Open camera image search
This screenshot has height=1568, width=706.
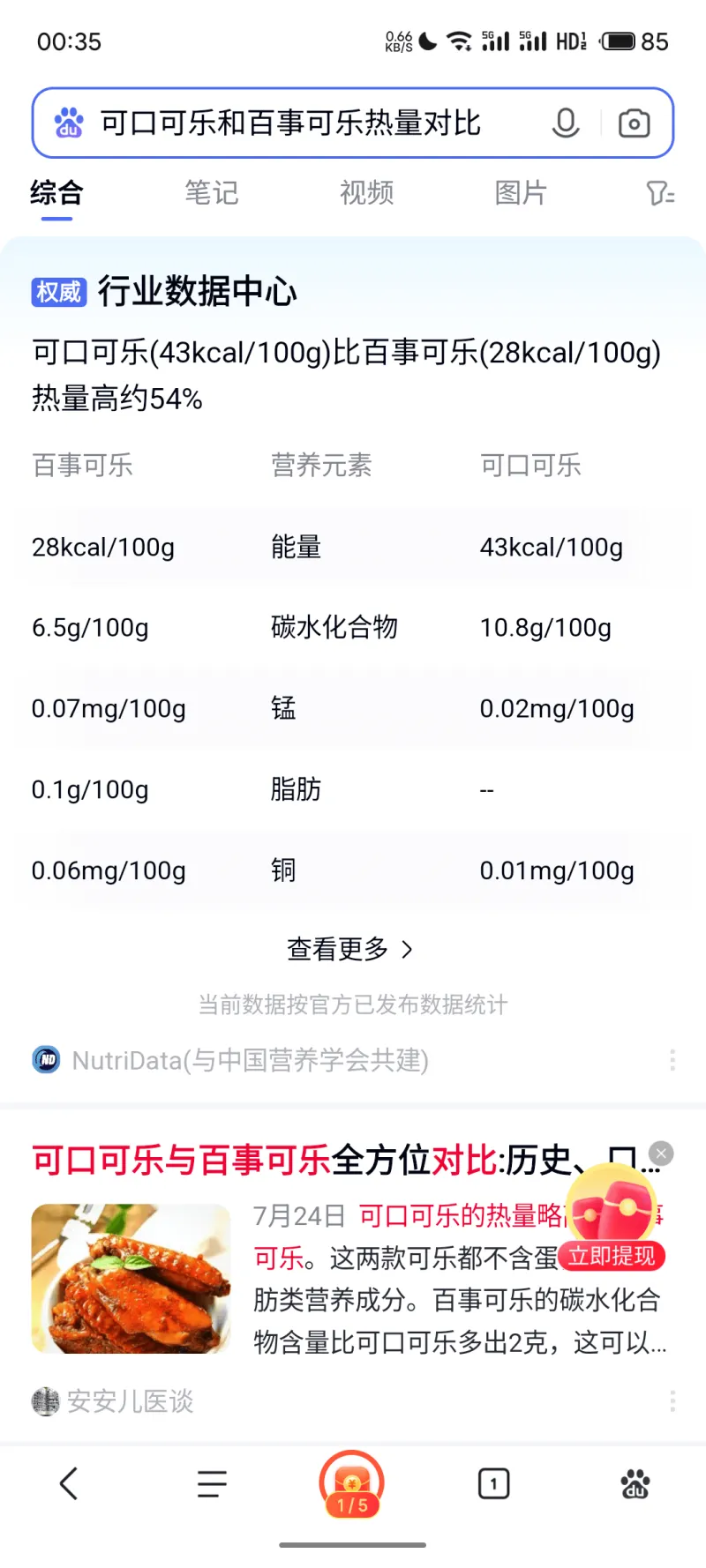coord(634,123)
